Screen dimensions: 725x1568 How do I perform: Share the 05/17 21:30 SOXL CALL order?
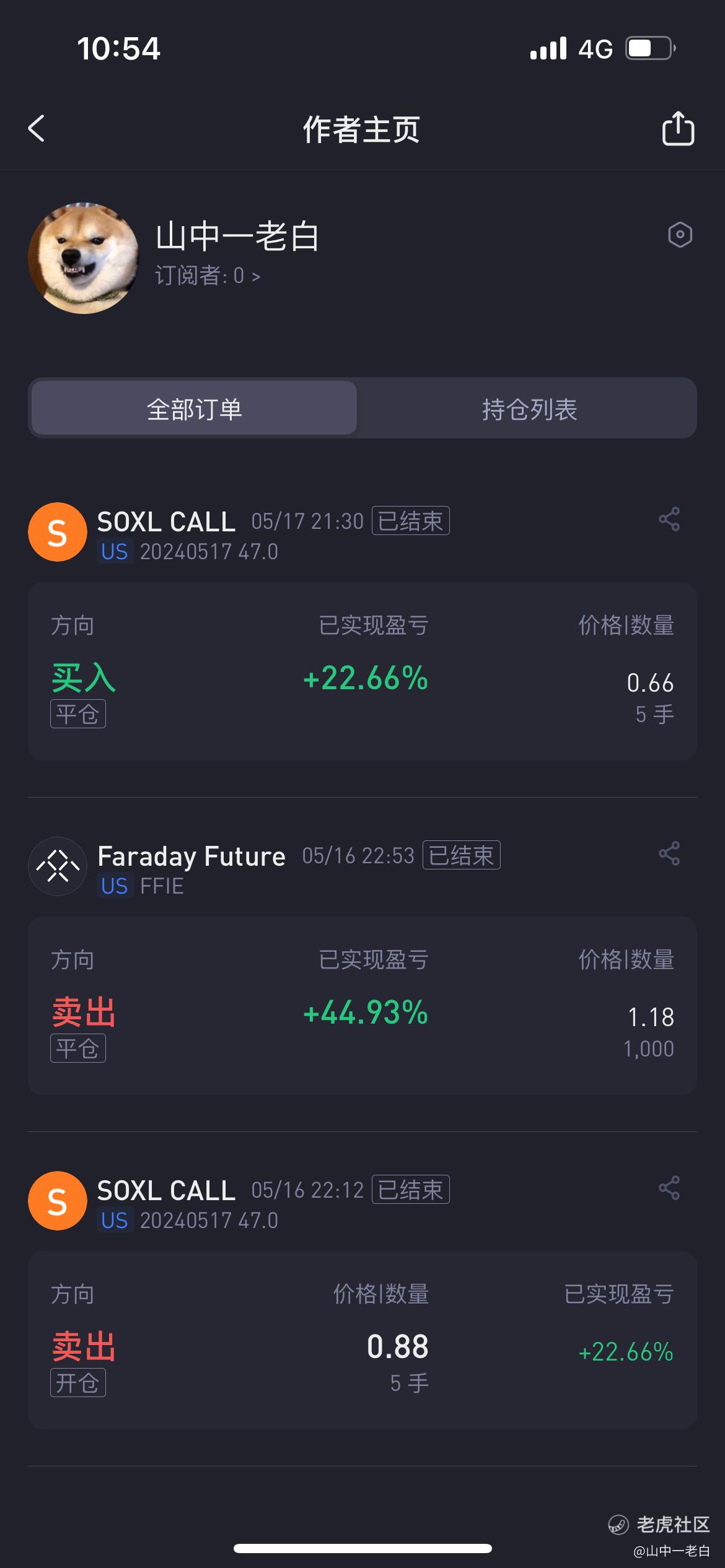(669, 519)
